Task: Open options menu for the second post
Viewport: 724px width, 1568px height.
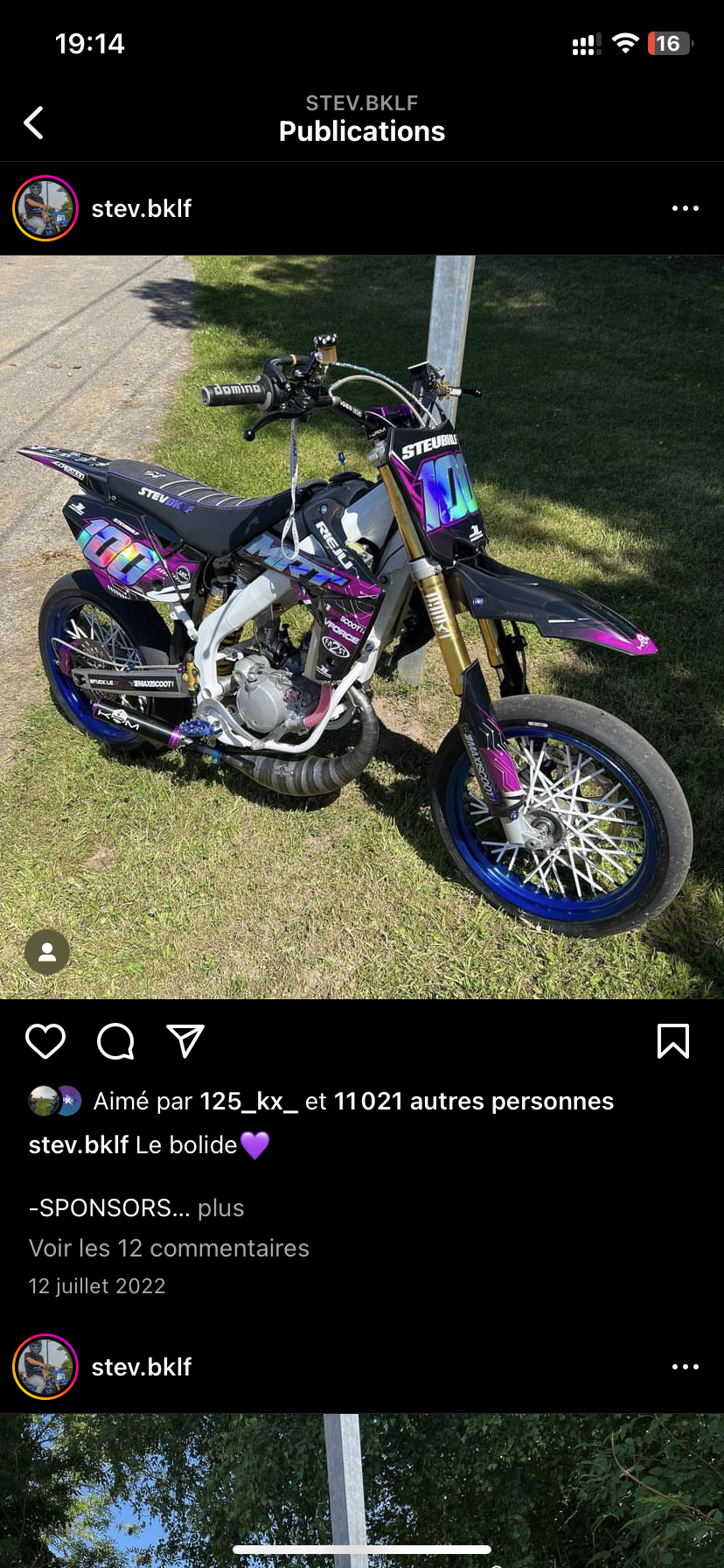Action: [x=685, y=1367]
